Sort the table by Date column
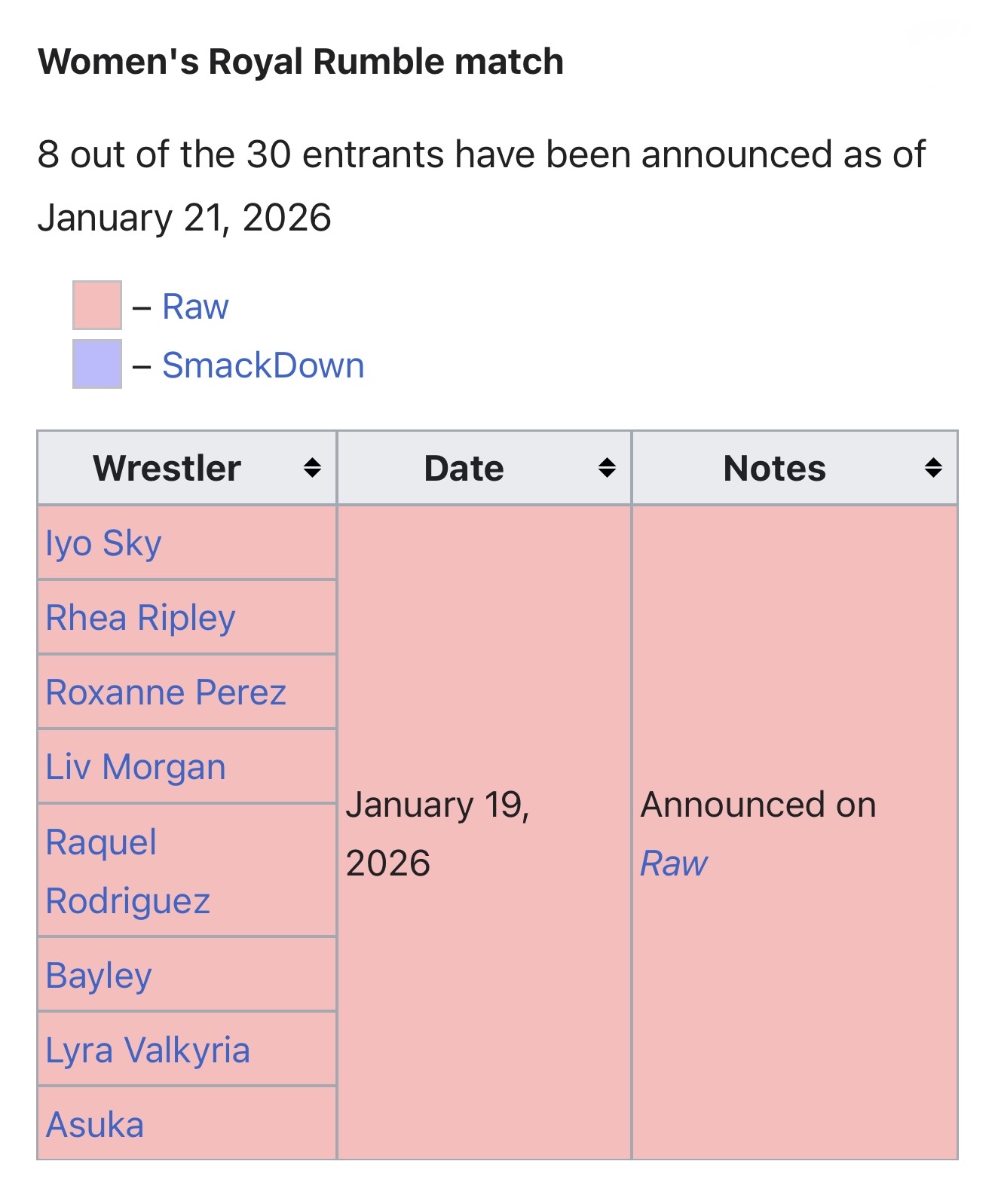 click(607, 468)
